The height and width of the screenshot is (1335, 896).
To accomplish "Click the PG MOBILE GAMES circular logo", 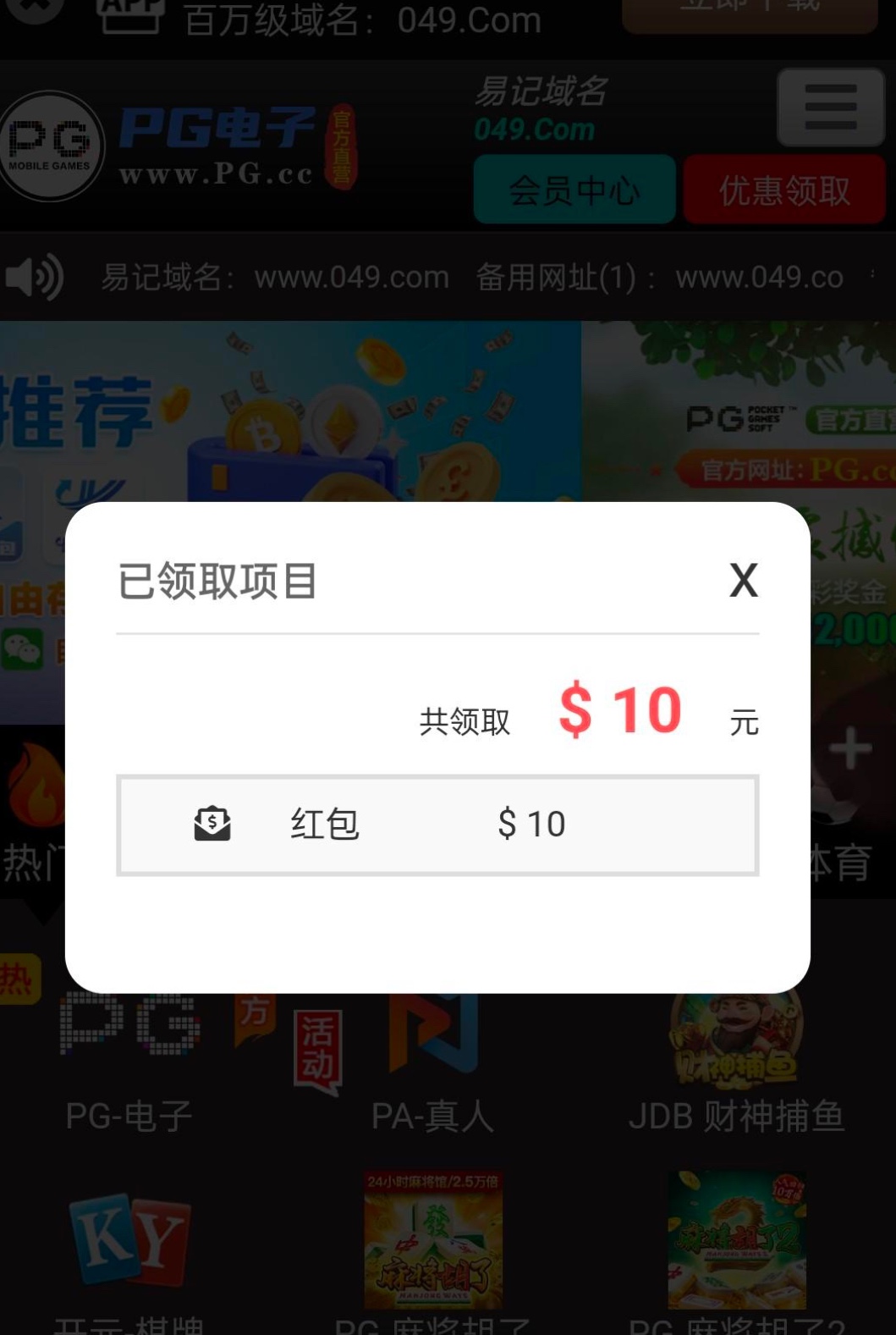I will tap(51, 146).
